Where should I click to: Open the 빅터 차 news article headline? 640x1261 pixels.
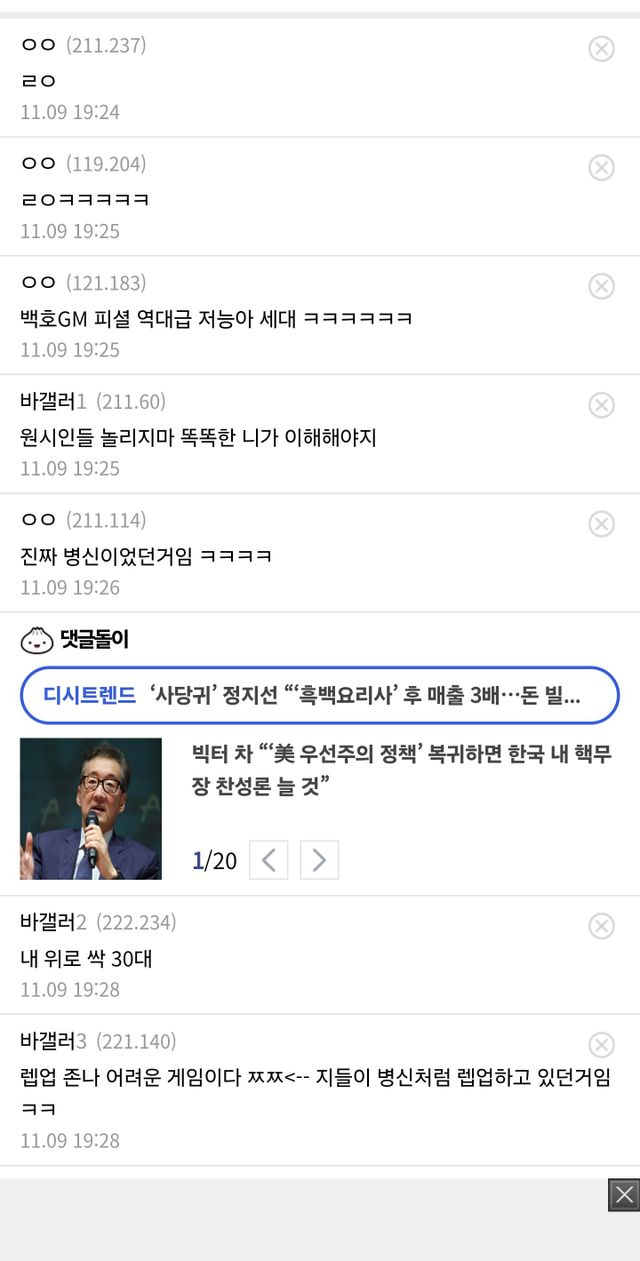(402, 769)
